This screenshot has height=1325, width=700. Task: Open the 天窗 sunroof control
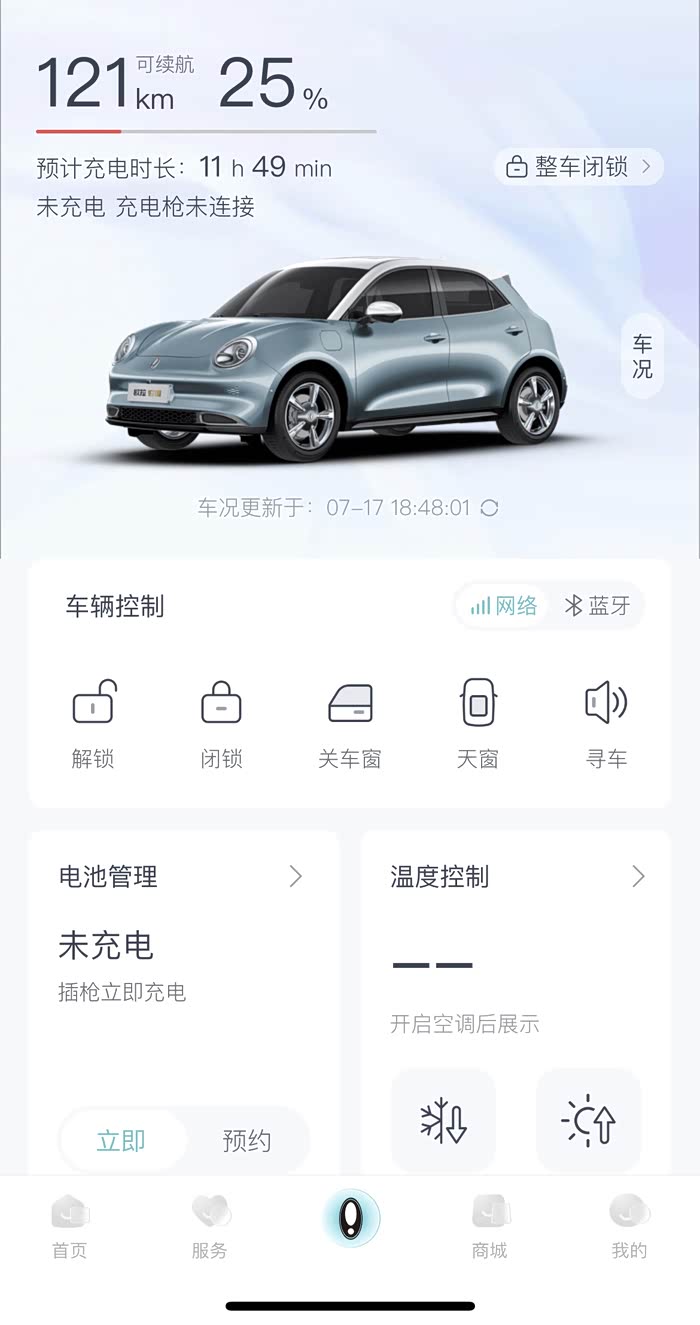pos(477,724)
